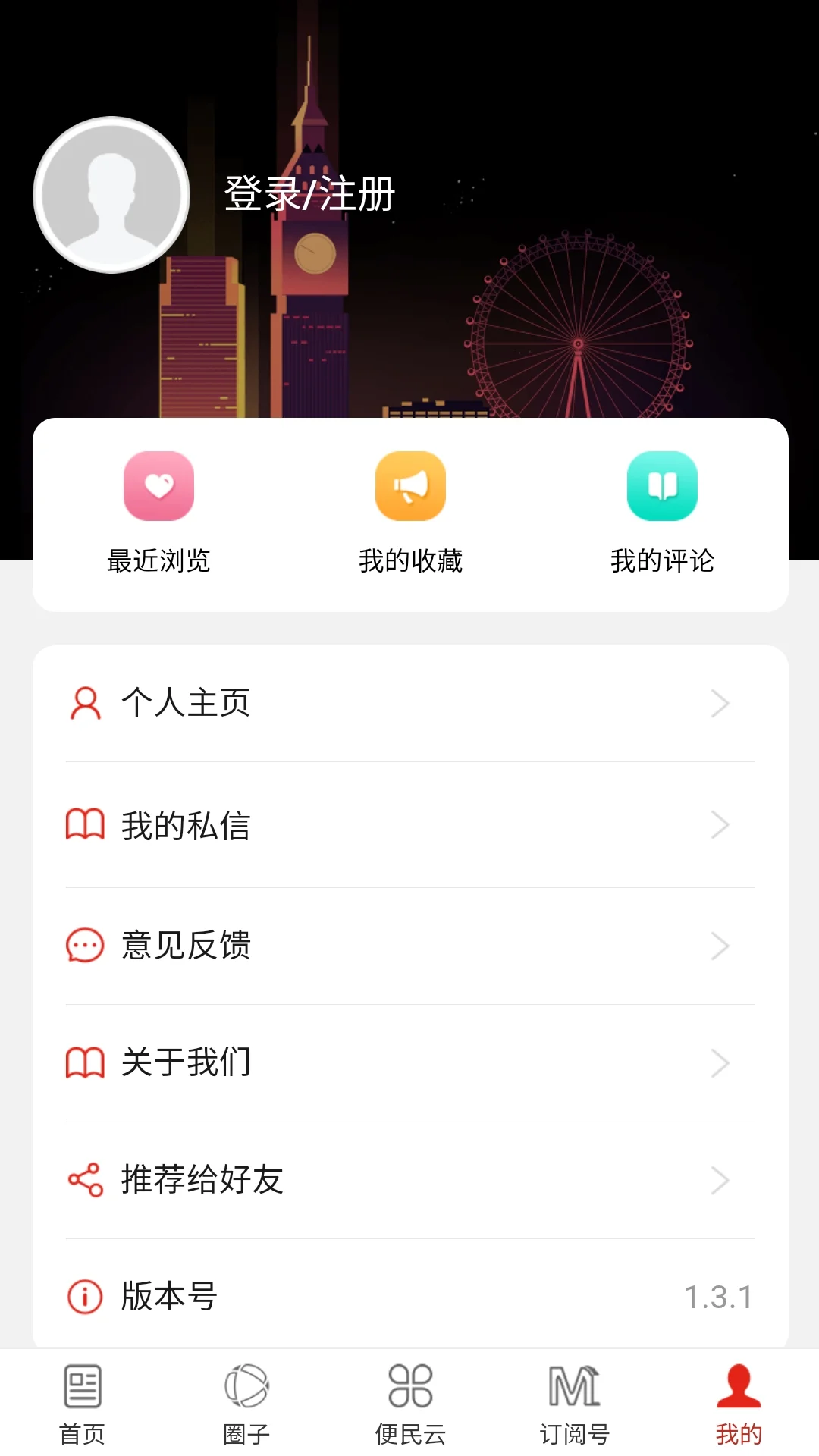Expand the 关于我们 row chevron
Screen dimensions: 819x1456
point(720,1062)
